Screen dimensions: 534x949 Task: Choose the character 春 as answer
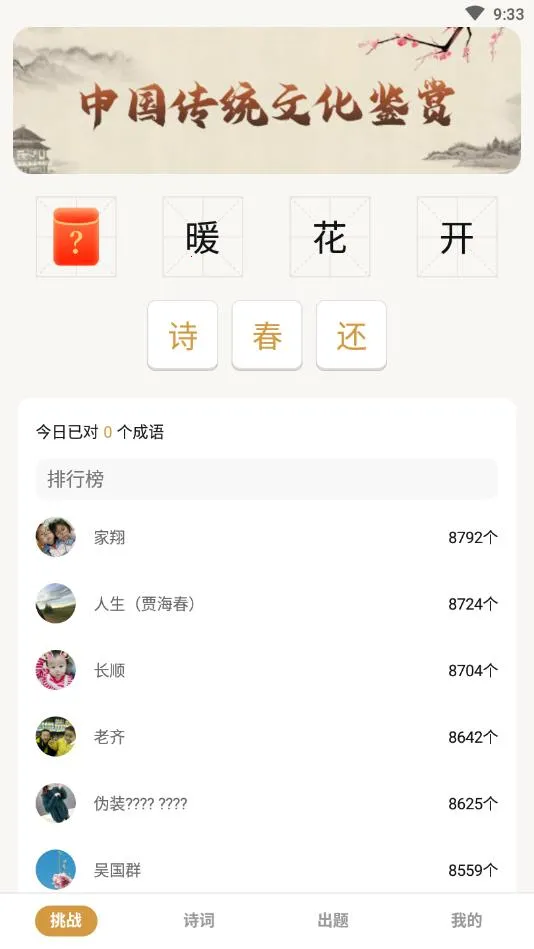pos(267,335)
